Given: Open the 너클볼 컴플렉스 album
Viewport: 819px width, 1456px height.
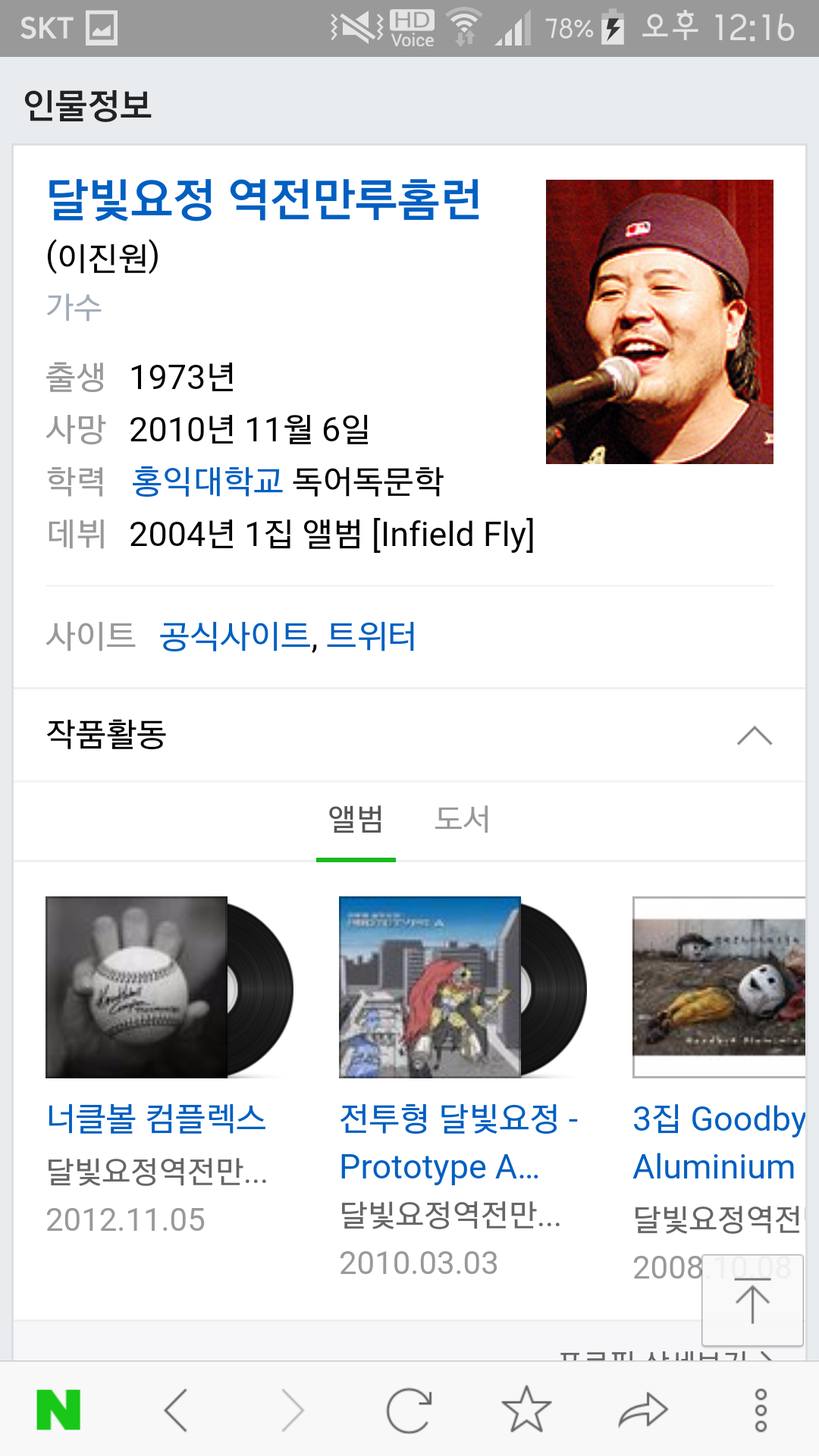Looking at the screenshot, I should 156,1118.
